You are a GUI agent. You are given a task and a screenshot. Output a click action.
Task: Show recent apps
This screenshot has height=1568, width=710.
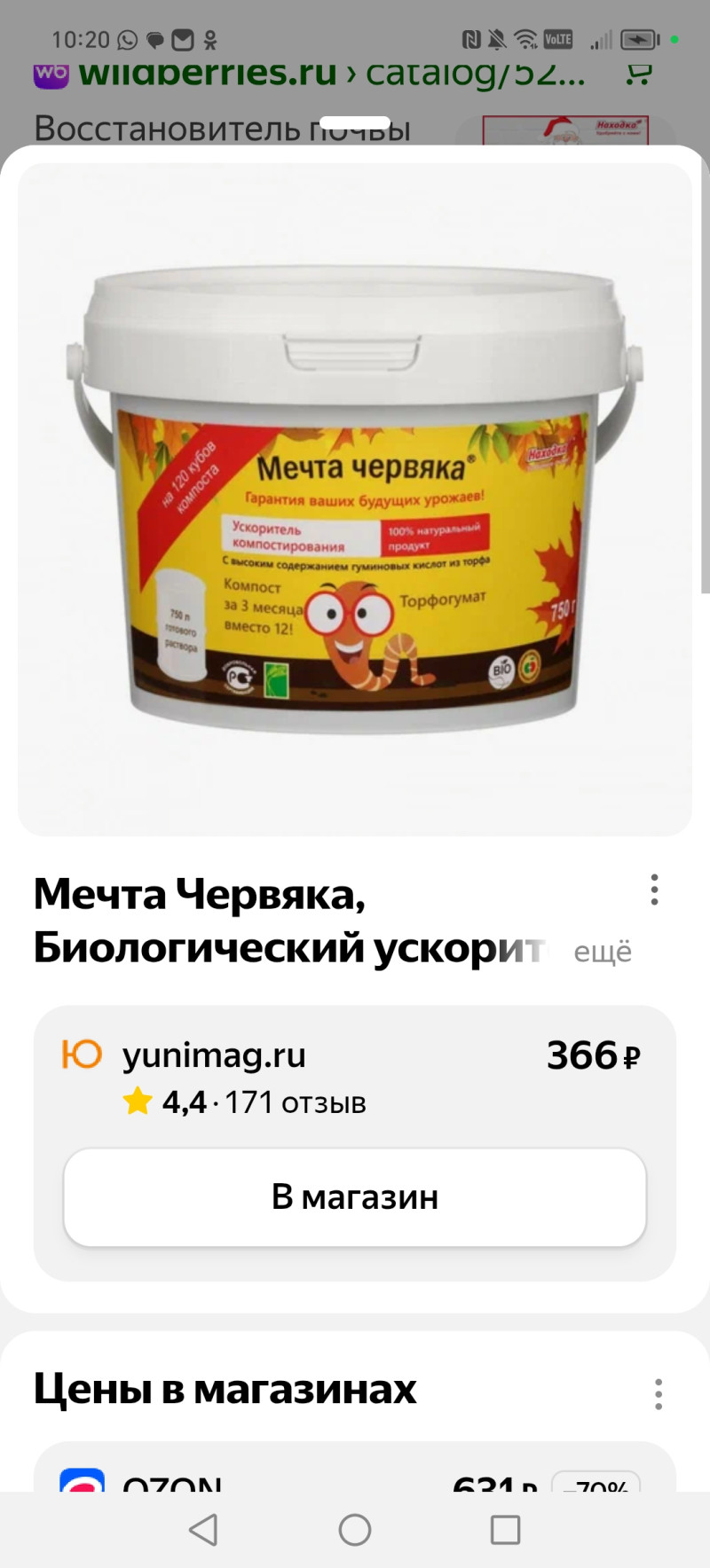pyautogui.click(x=505, y=1529)
